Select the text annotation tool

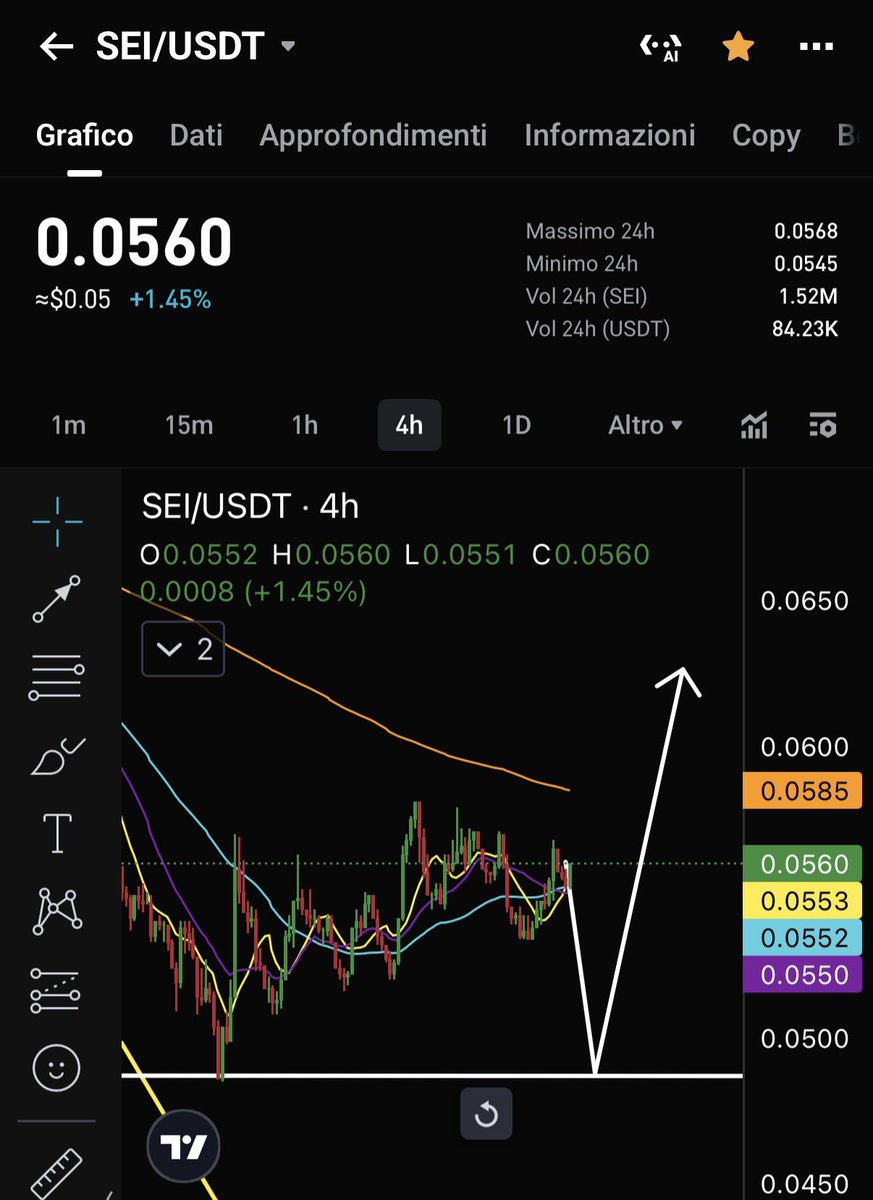tap(57, 832)
